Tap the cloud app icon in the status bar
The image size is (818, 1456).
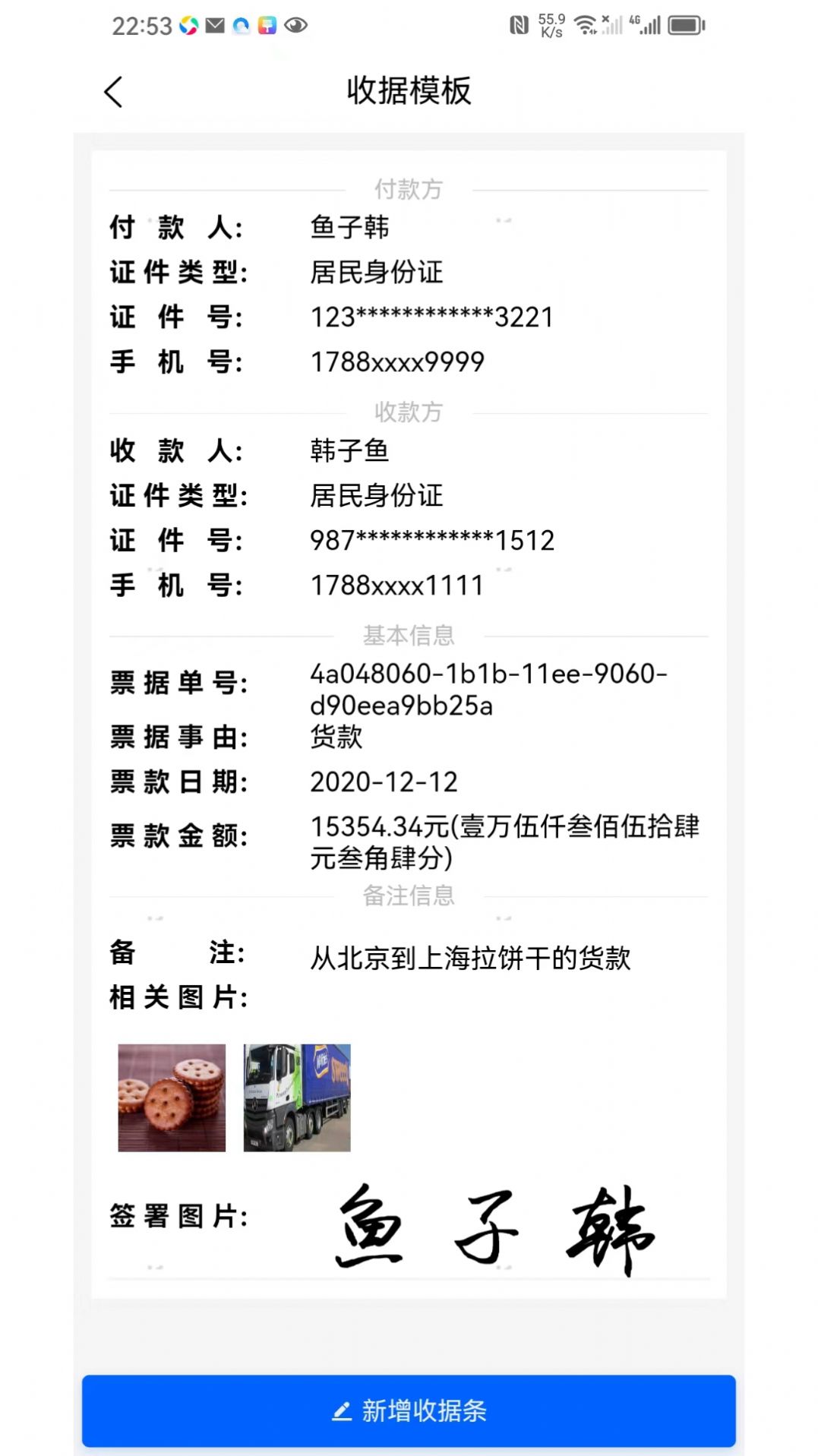click(x=242, y=24)
